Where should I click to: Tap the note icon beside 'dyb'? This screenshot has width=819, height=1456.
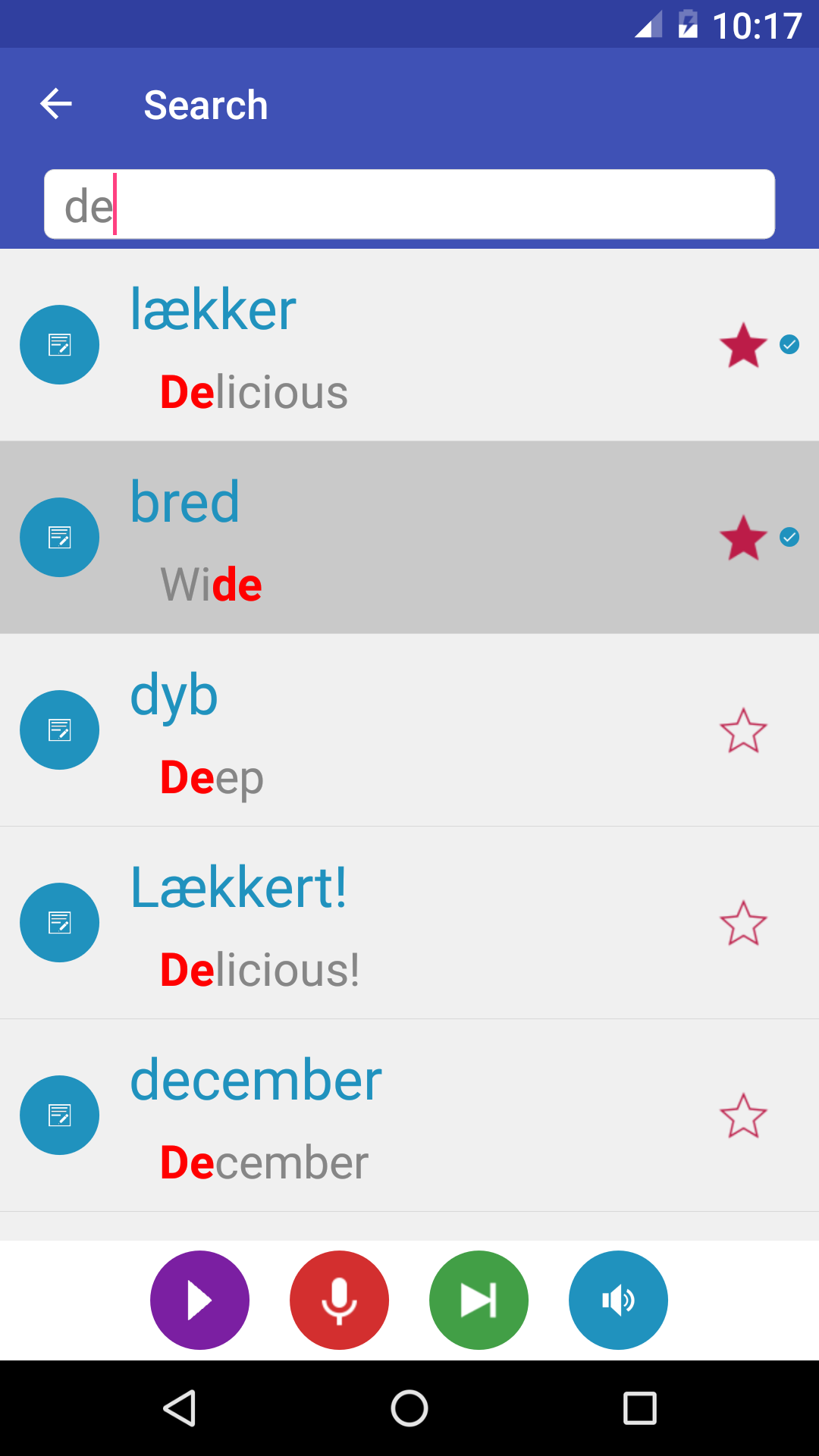pyautogui.click(x=59, y=730)
